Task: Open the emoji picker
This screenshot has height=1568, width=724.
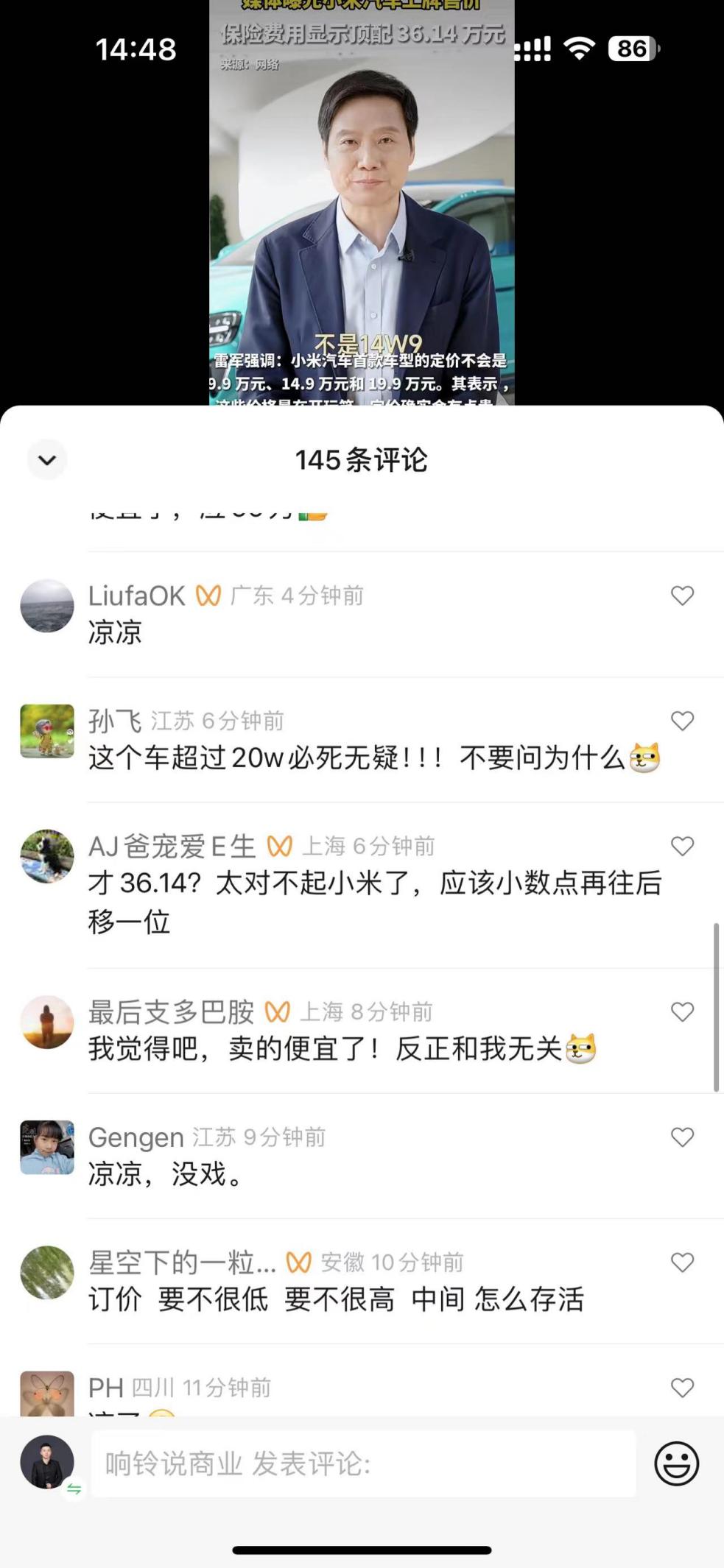Action: (676, 1463)
